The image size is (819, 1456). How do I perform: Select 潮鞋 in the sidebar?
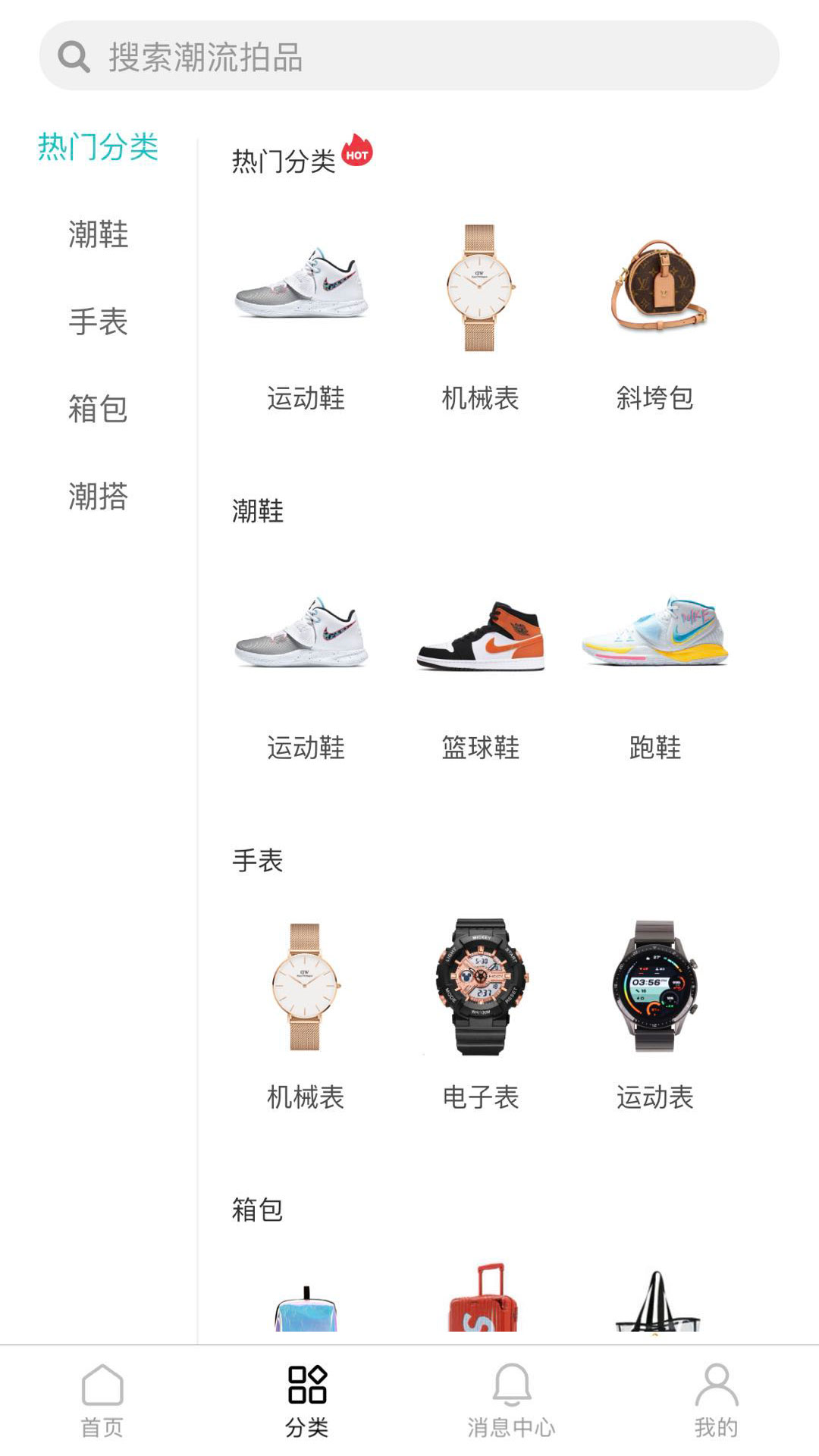[x=98, y=234]
